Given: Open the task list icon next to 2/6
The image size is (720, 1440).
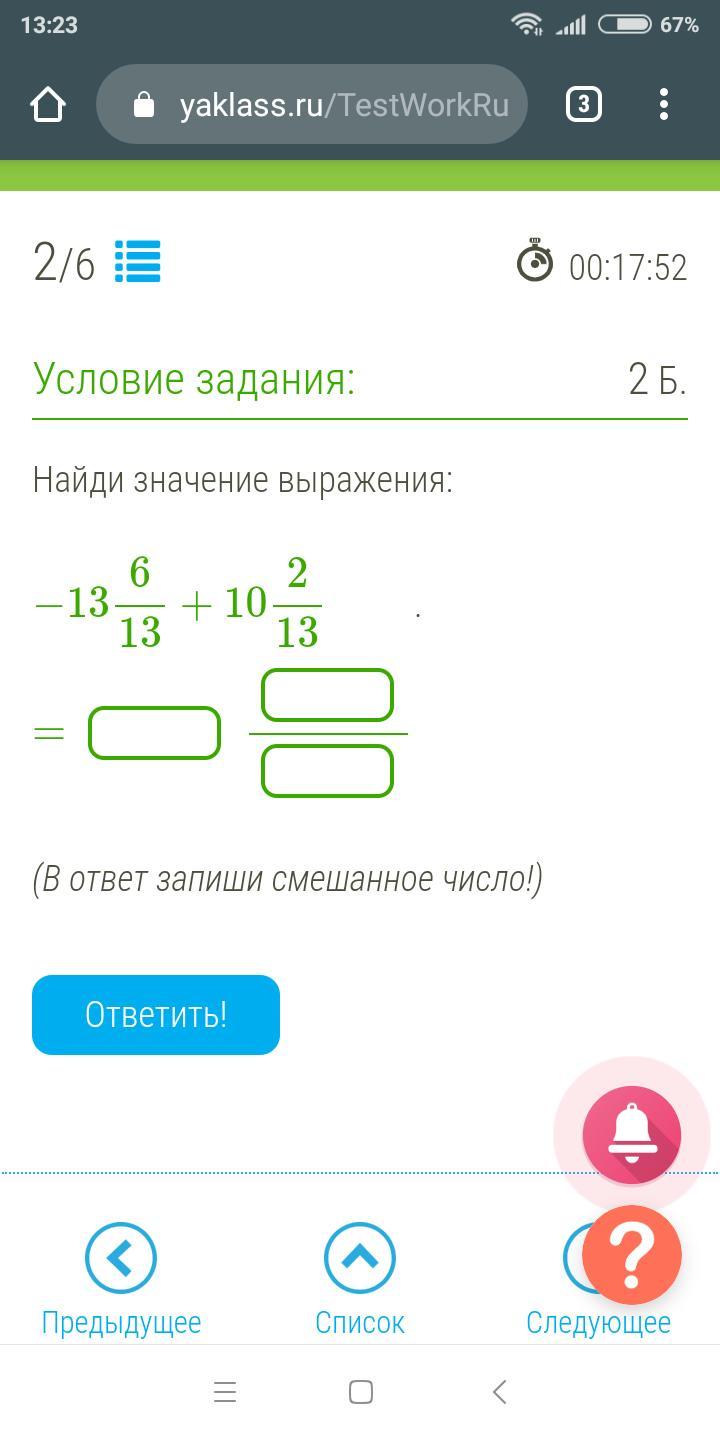Looking at the screenshot, I should [137, 263].
